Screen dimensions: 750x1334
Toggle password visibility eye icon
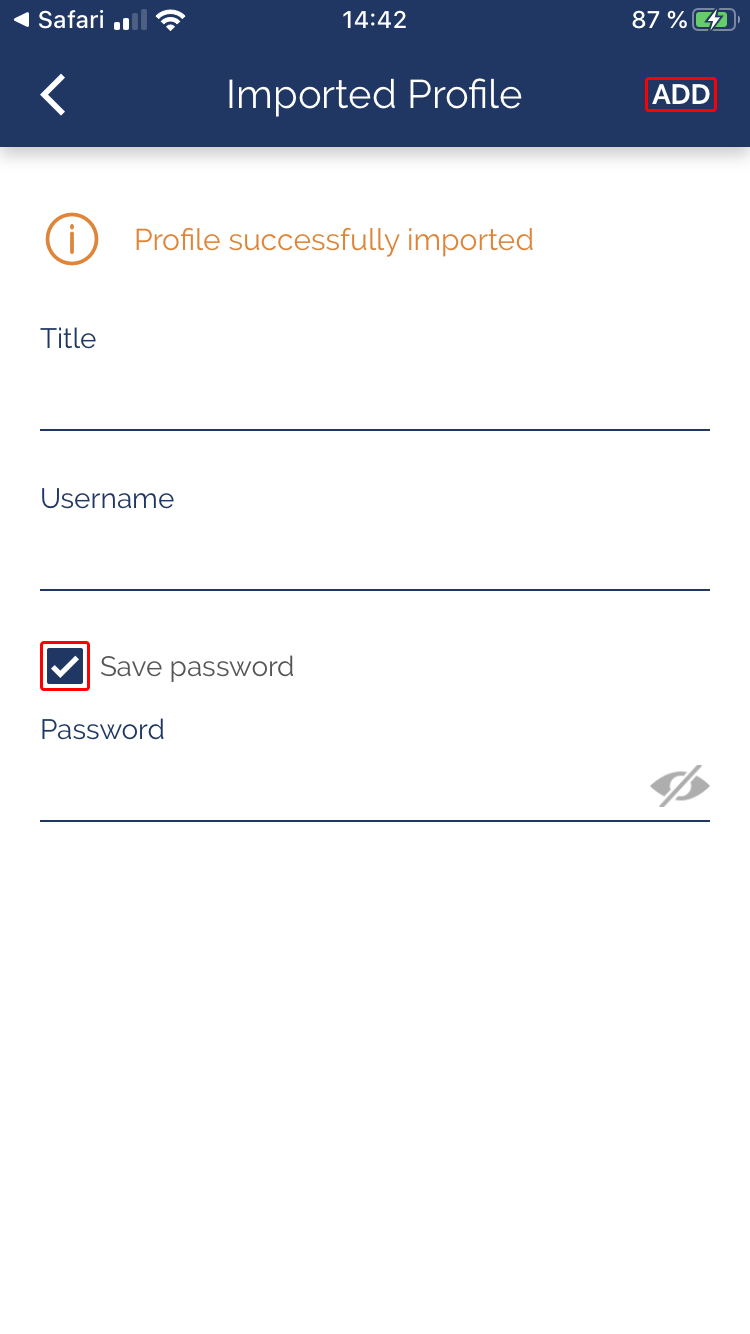679,787
